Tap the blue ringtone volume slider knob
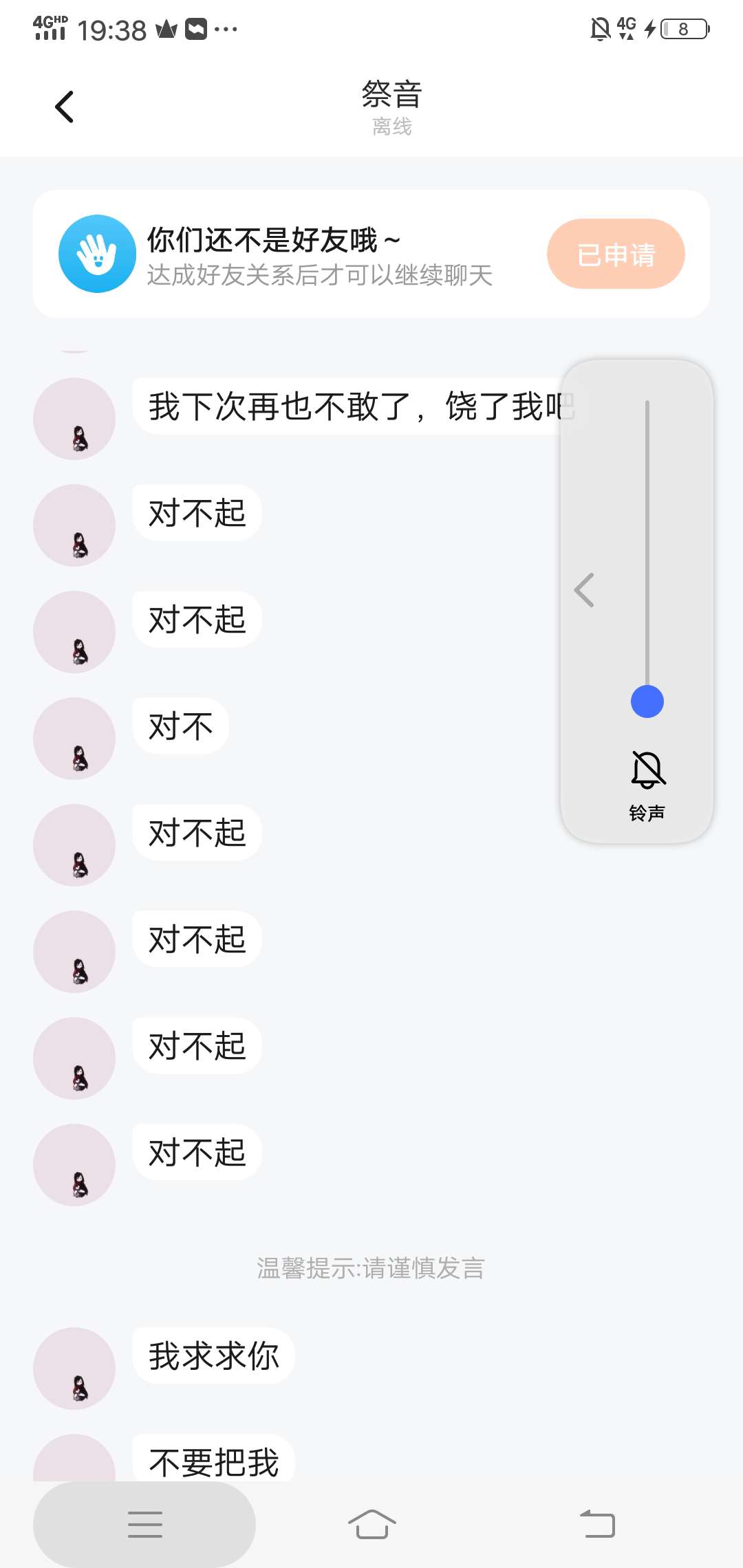This screenshot has width=743, height=1568. pyautogui.click(x=647, y=701)
